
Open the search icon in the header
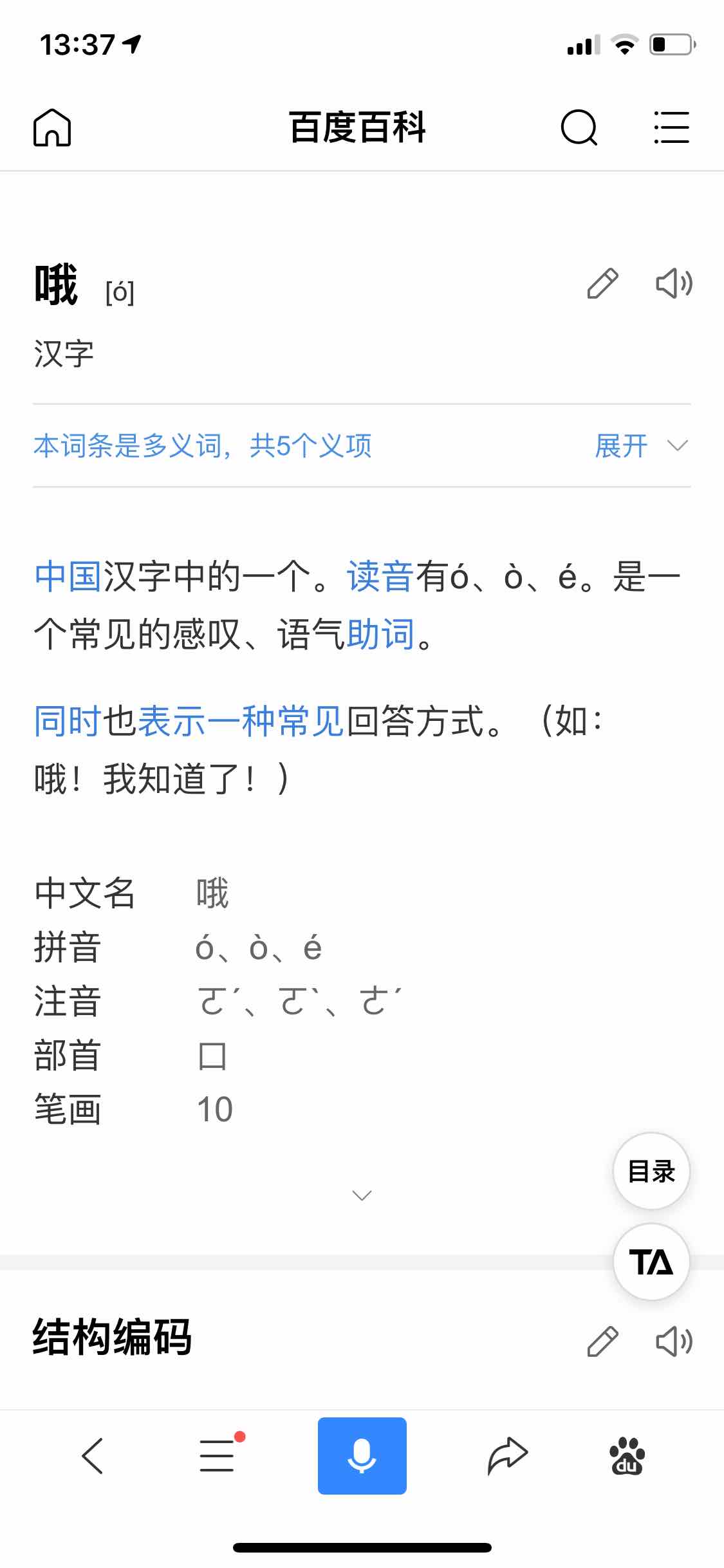tap(579, 127)
